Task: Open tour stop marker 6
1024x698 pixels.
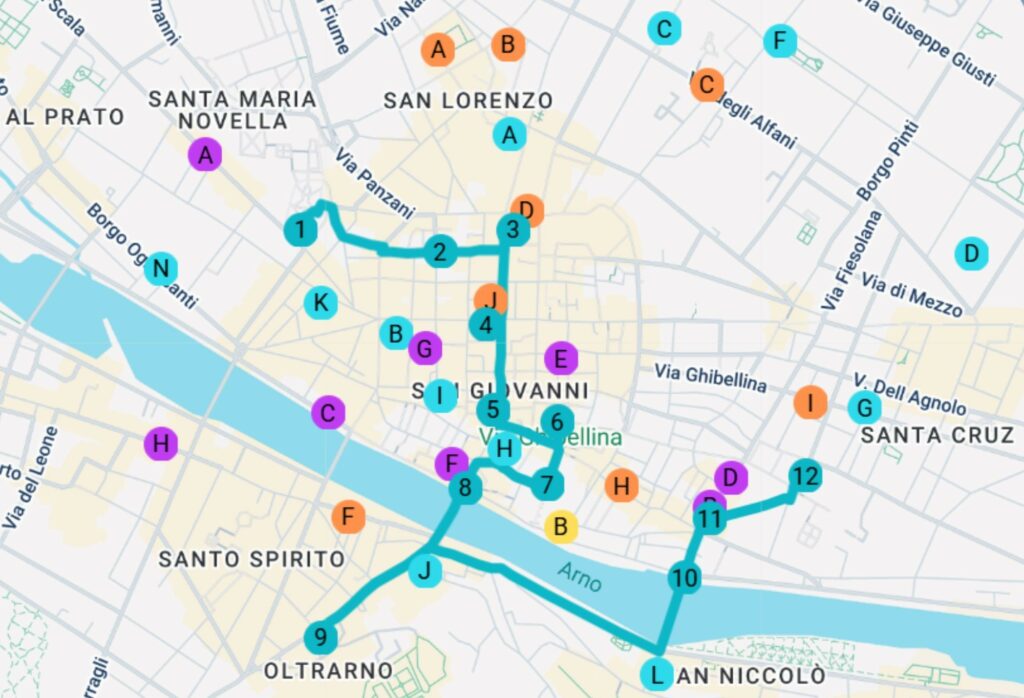Action: coord(557,422)
